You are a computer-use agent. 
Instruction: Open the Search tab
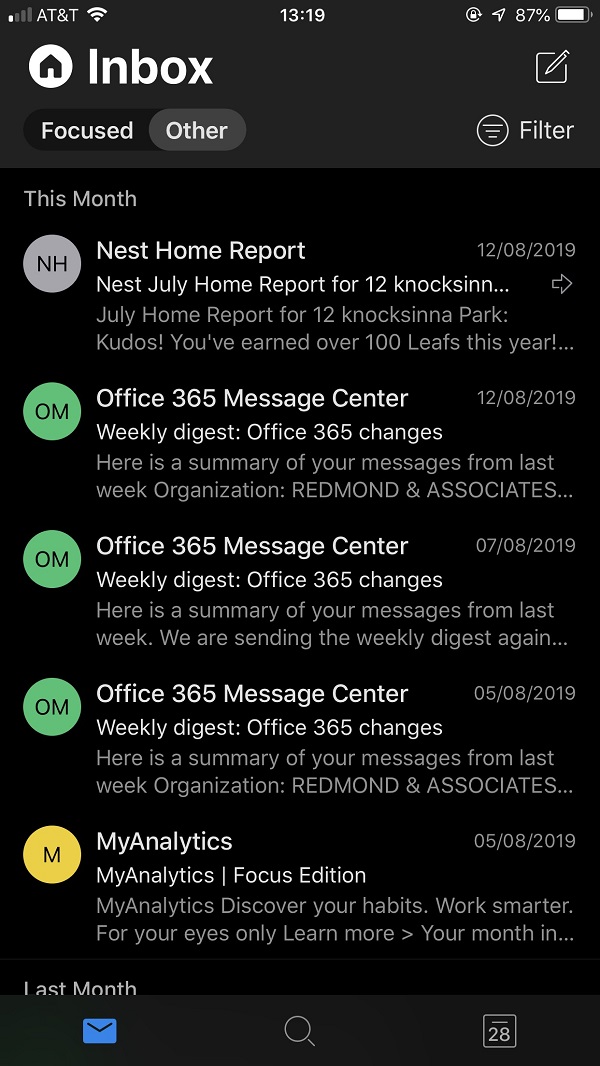pyautogui.click(x=300, y=1031)
